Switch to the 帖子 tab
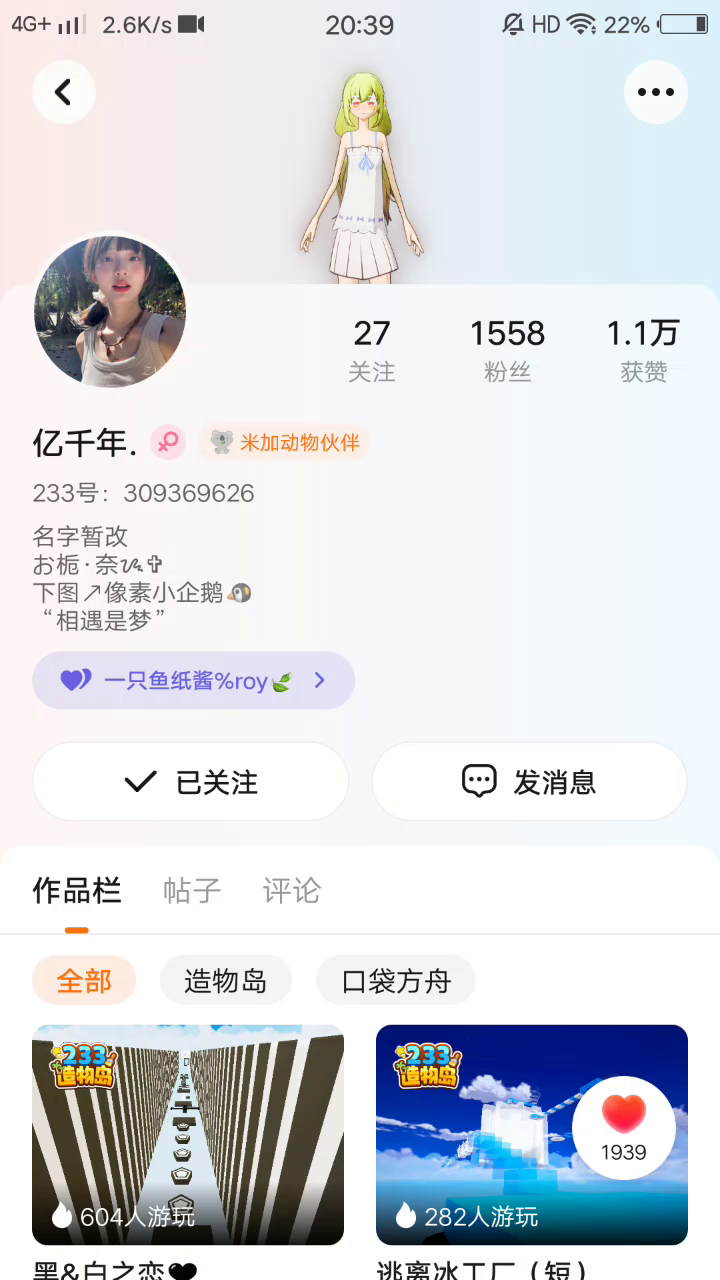This screenshot has width=720, height=1280. click(x=191, y=890)
